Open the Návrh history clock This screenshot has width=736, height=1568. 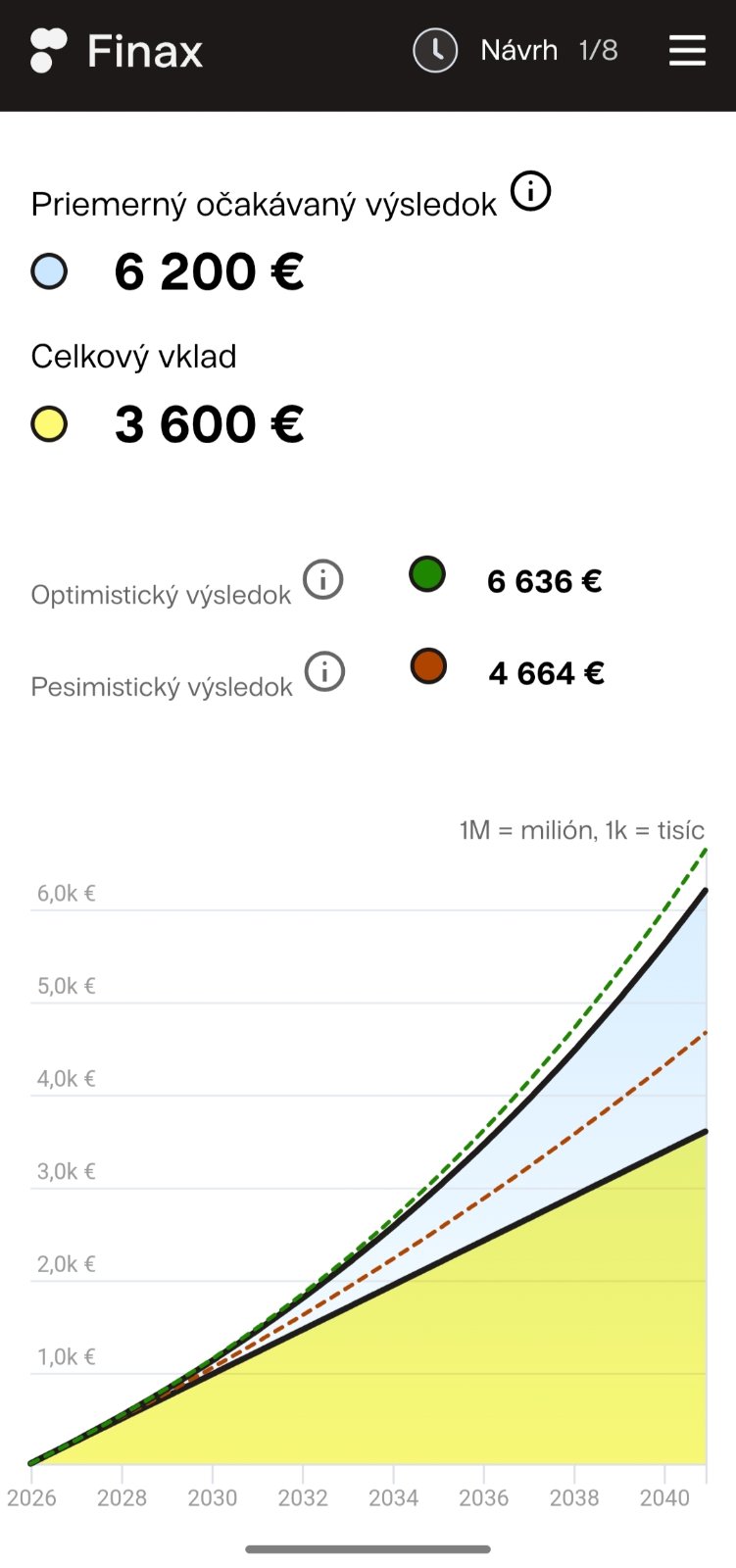(x=435, y=51)
